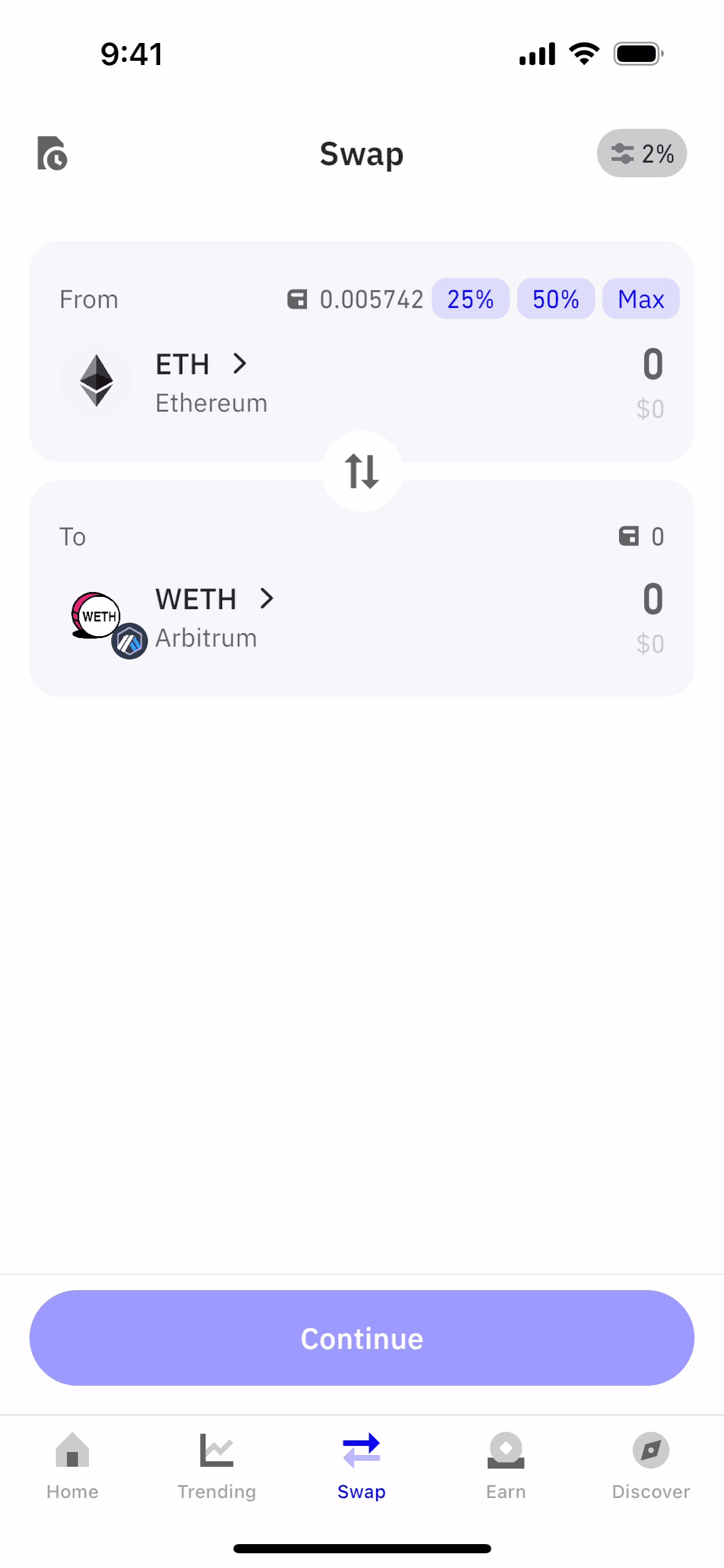724x1568 pixels.
Task: Open the Earn tab
Action: [506, 1466]
